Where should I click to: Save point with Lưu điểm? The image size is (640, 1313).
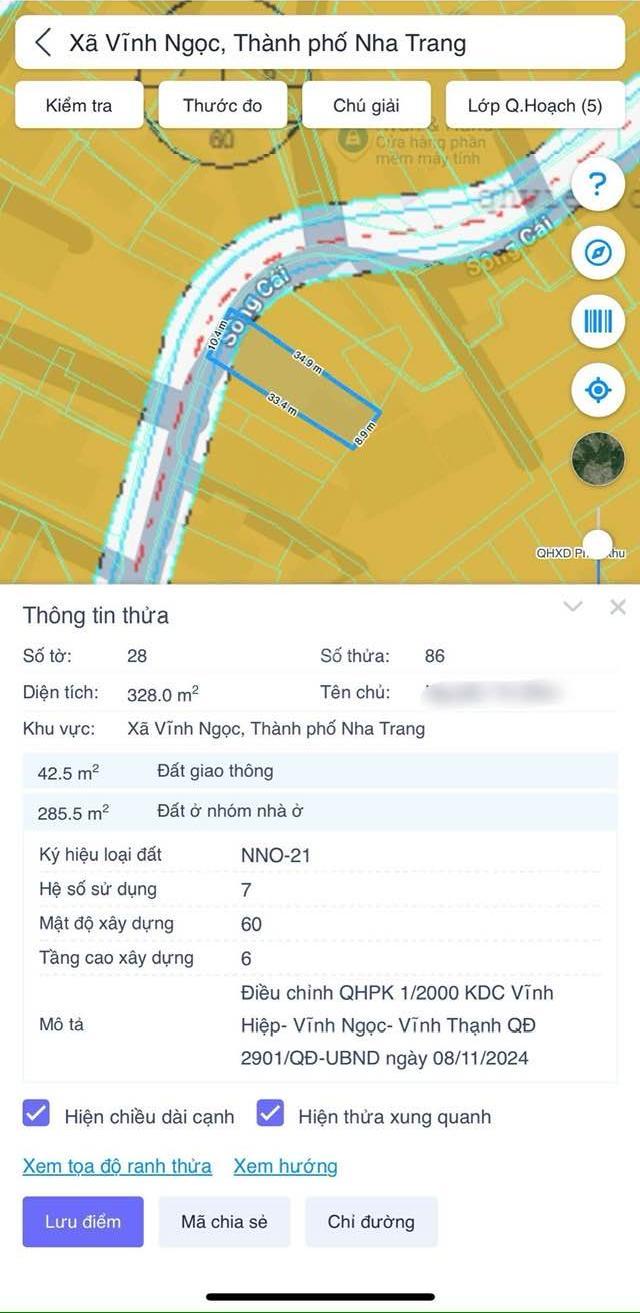(83, 1221)
